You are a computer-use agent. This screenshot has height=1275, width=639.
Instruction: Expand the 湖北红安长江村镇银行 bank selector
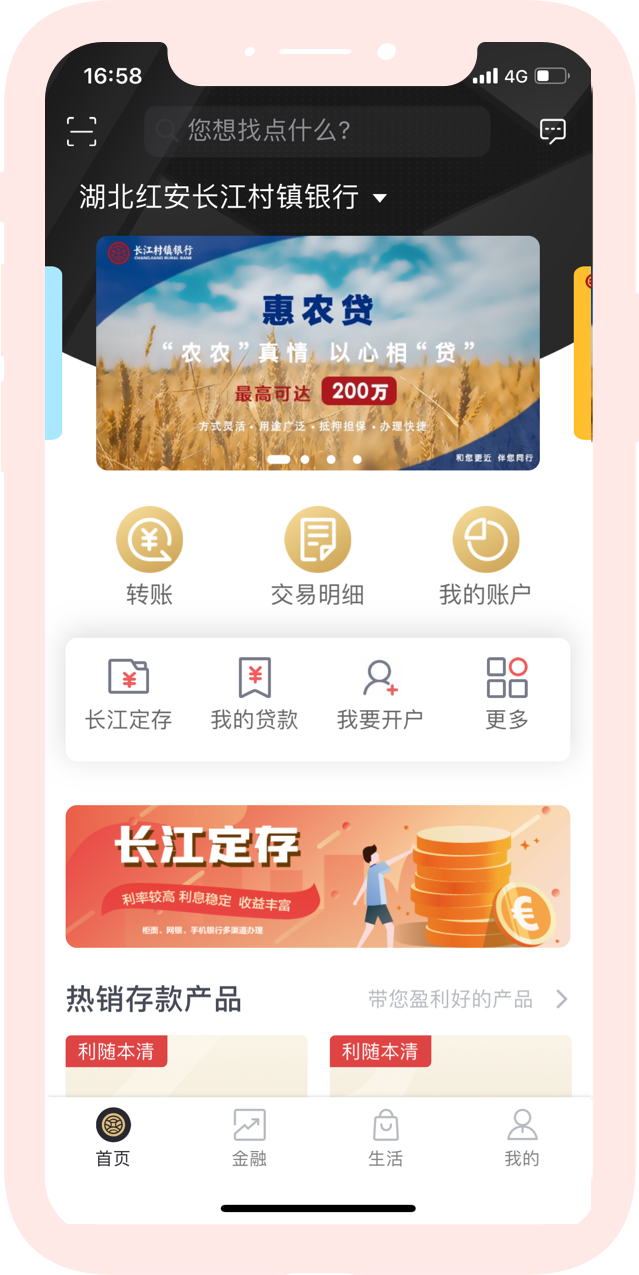(232, 197)
